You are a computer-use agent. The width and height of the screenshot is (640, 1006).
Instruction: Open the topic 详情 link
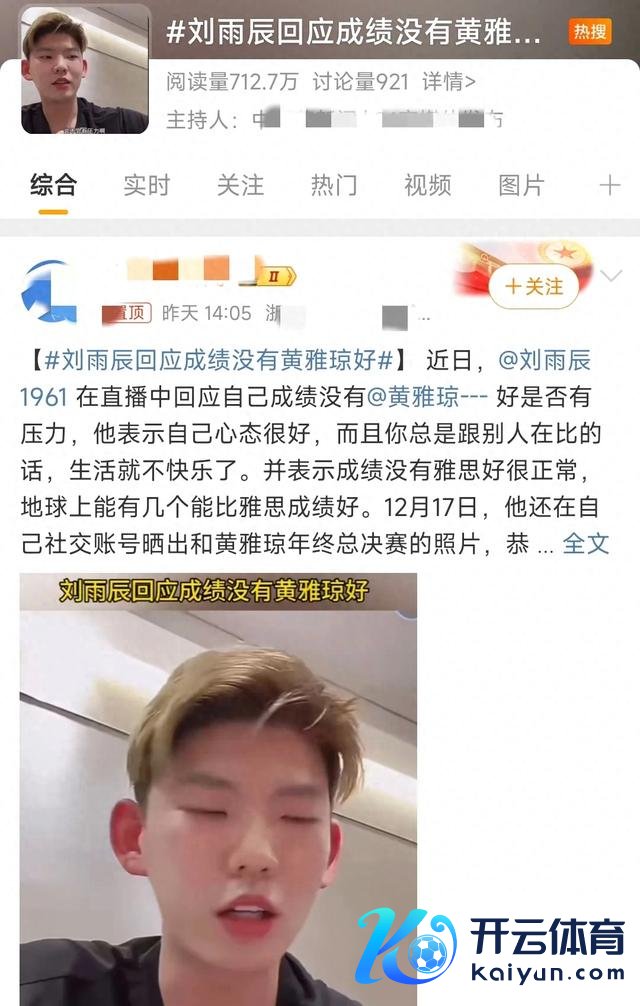(x=449, y=82)
